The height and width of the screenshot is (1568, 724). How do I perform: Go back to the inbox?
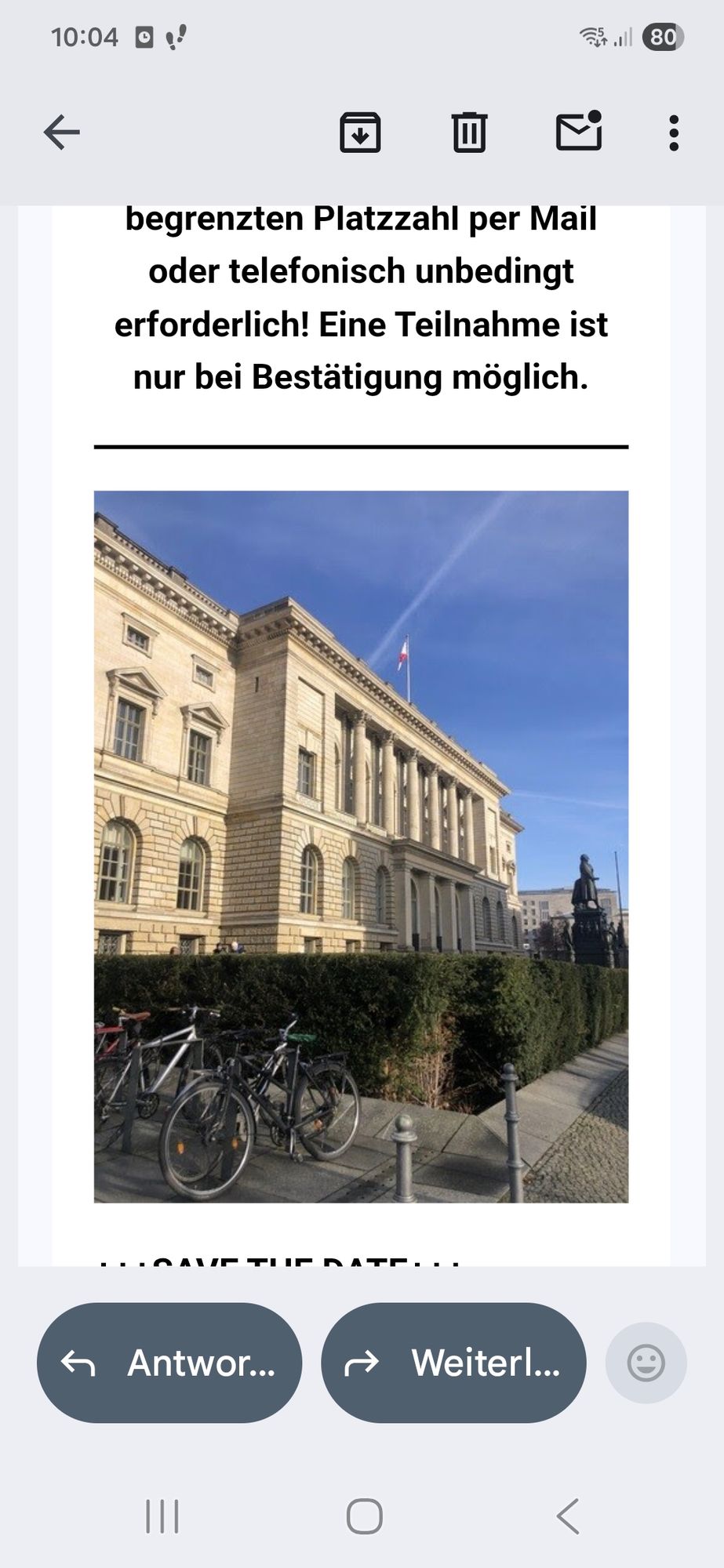[x=62, y=132]
